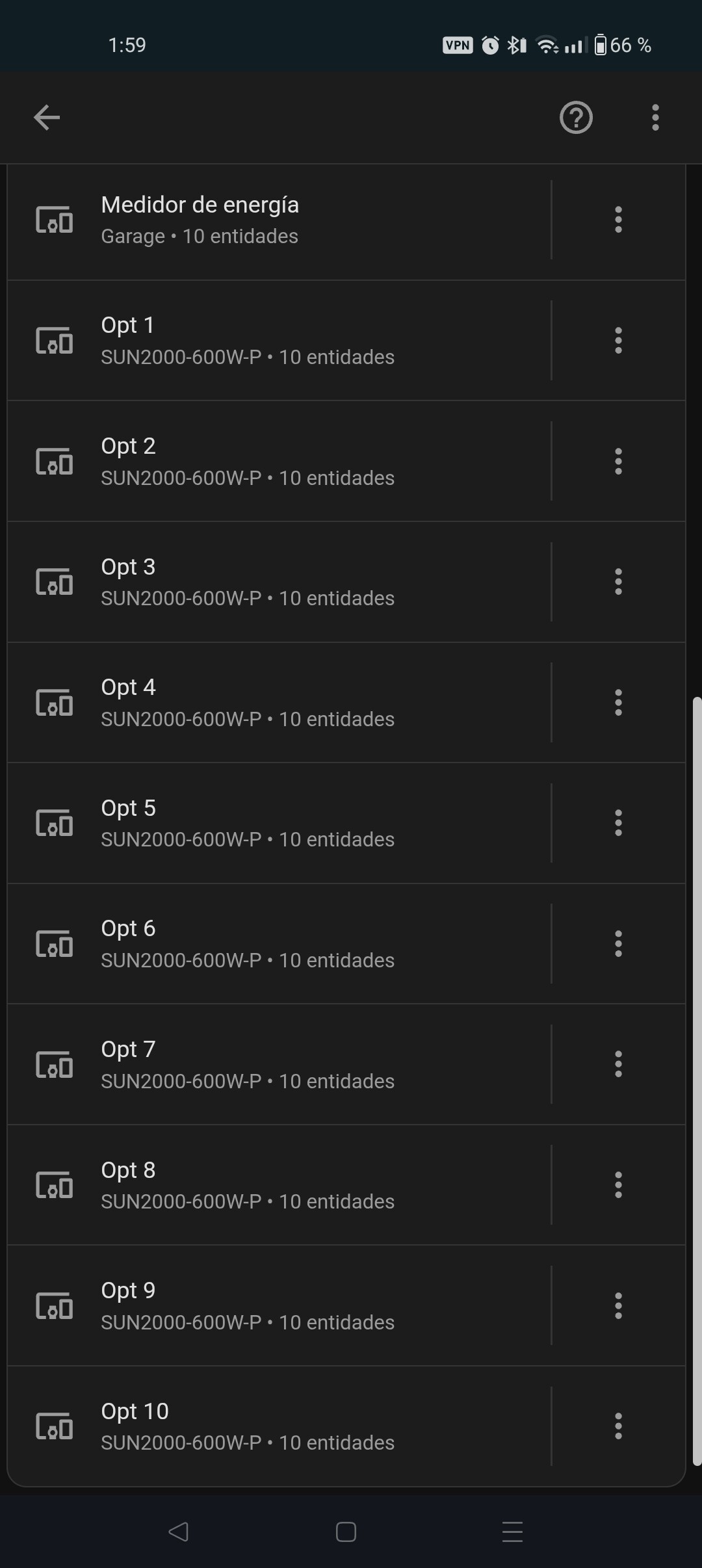Open the three-dot menu for Opt 10
Screen dimensions: 702x1568
(618, 1426)
